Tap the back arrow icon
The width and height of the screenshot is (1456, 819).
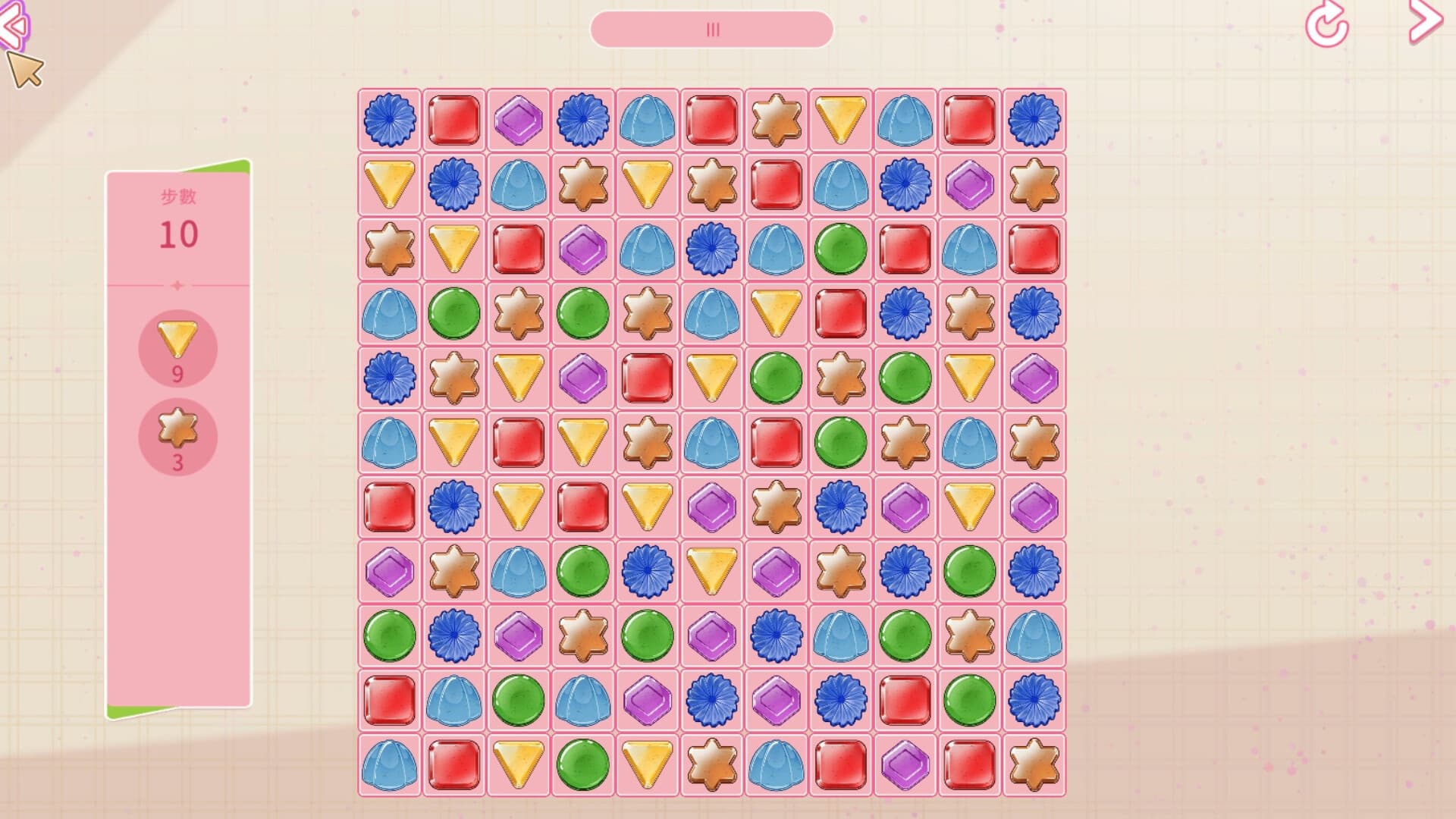point(14,26)
